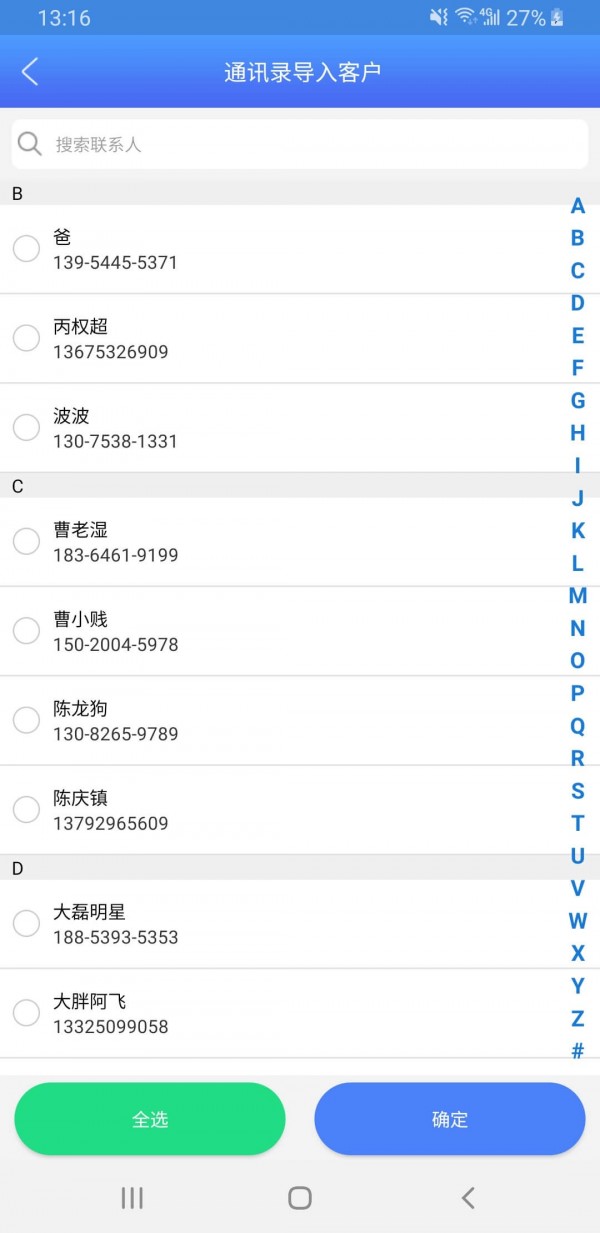Image resolution: width=600 pixels, height=1233 pixels.
Task: Go to home screen via navigation bar
Action: pos(300,1198)
